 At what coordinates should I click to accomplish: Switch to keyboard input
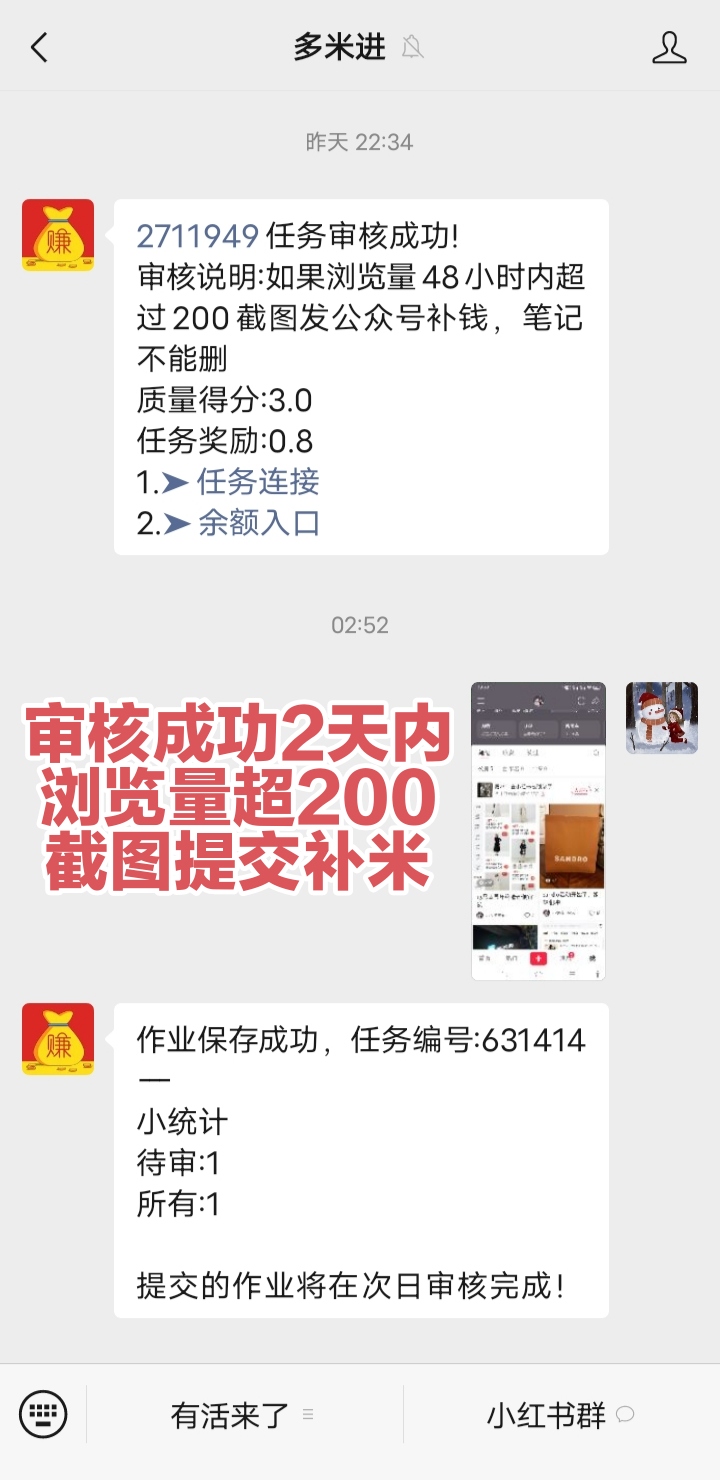(x=44, y=1414)
